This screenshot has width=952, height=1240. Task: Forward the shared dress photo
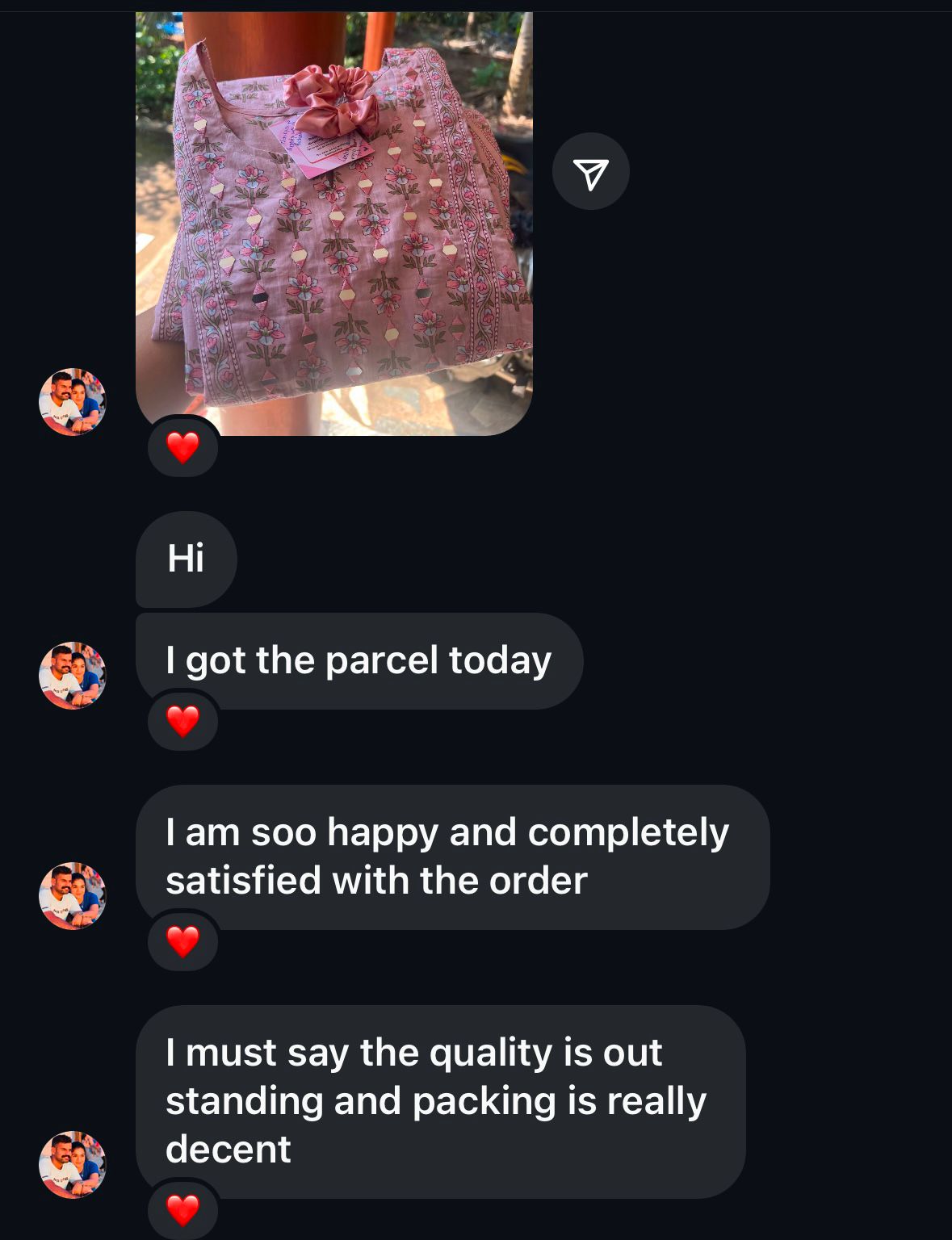(590, 172)
